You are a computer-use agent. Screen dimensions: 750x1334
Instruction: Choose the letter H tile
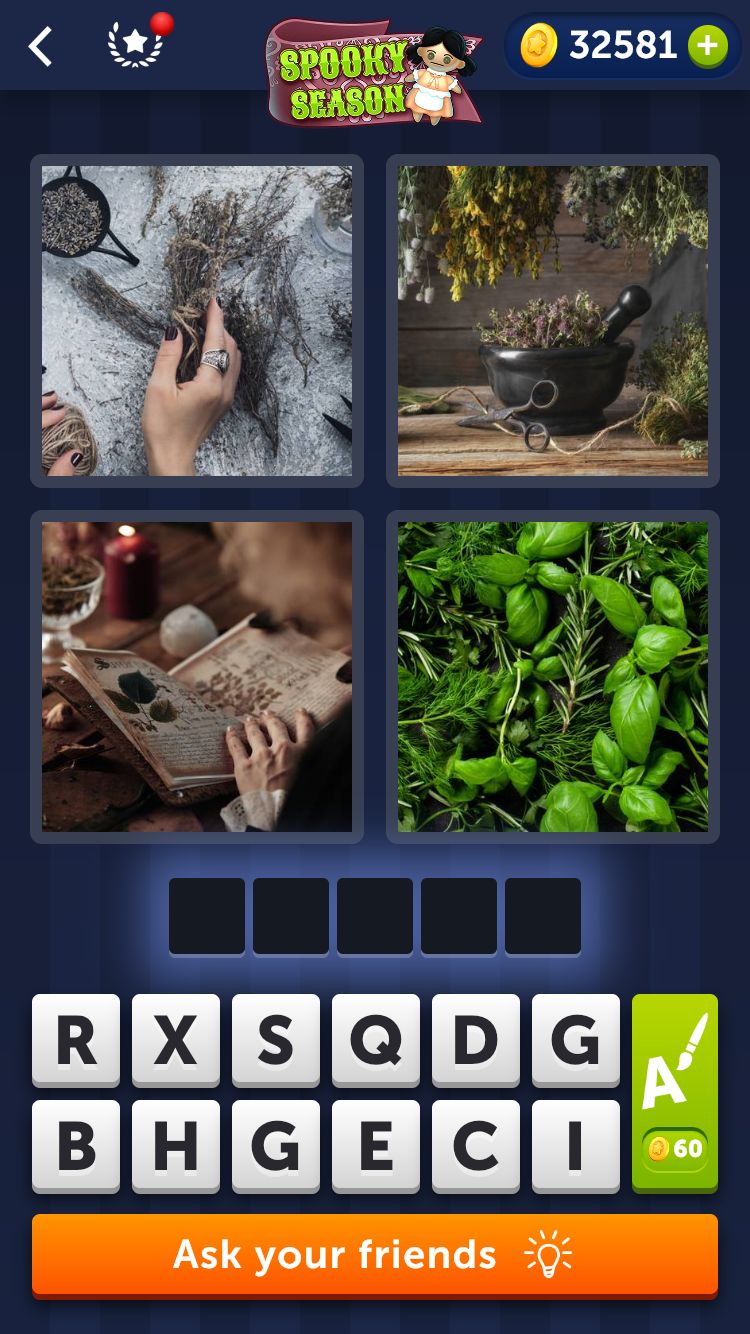(176, 1146)
